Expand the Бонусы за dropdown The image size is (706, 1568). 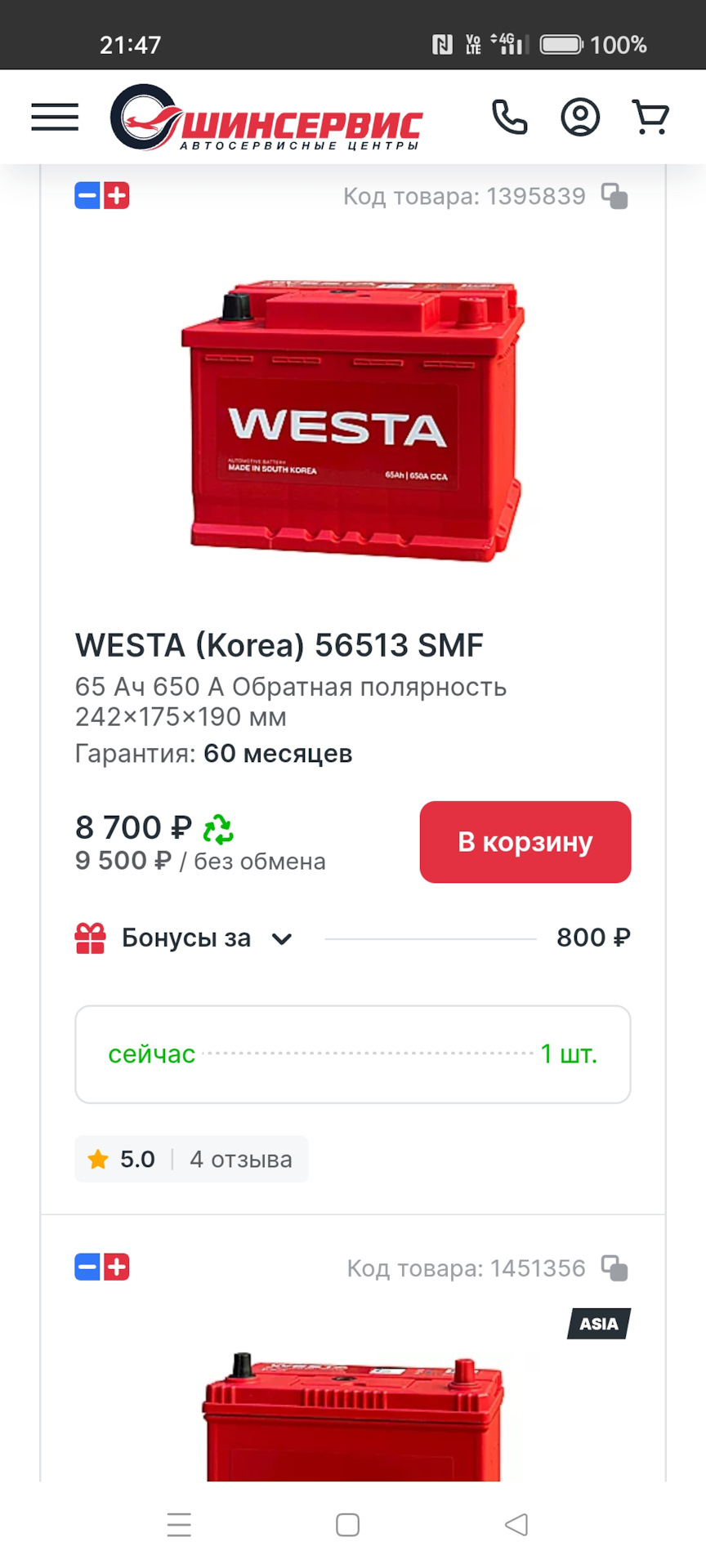pos(281,938)
